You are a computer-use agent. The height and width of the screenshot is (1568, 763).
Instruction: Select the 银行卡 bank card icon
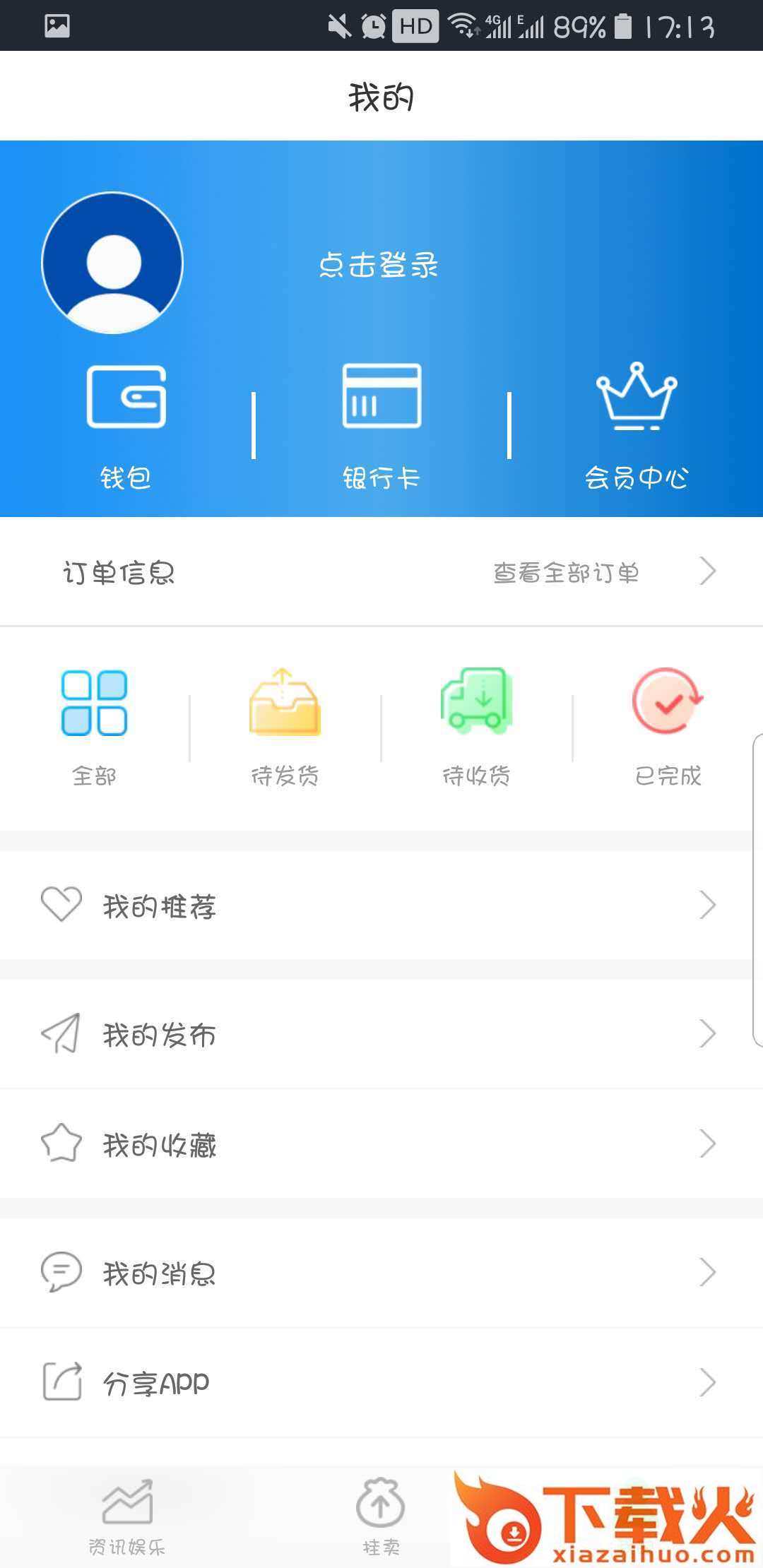click(x=381, y=399)
